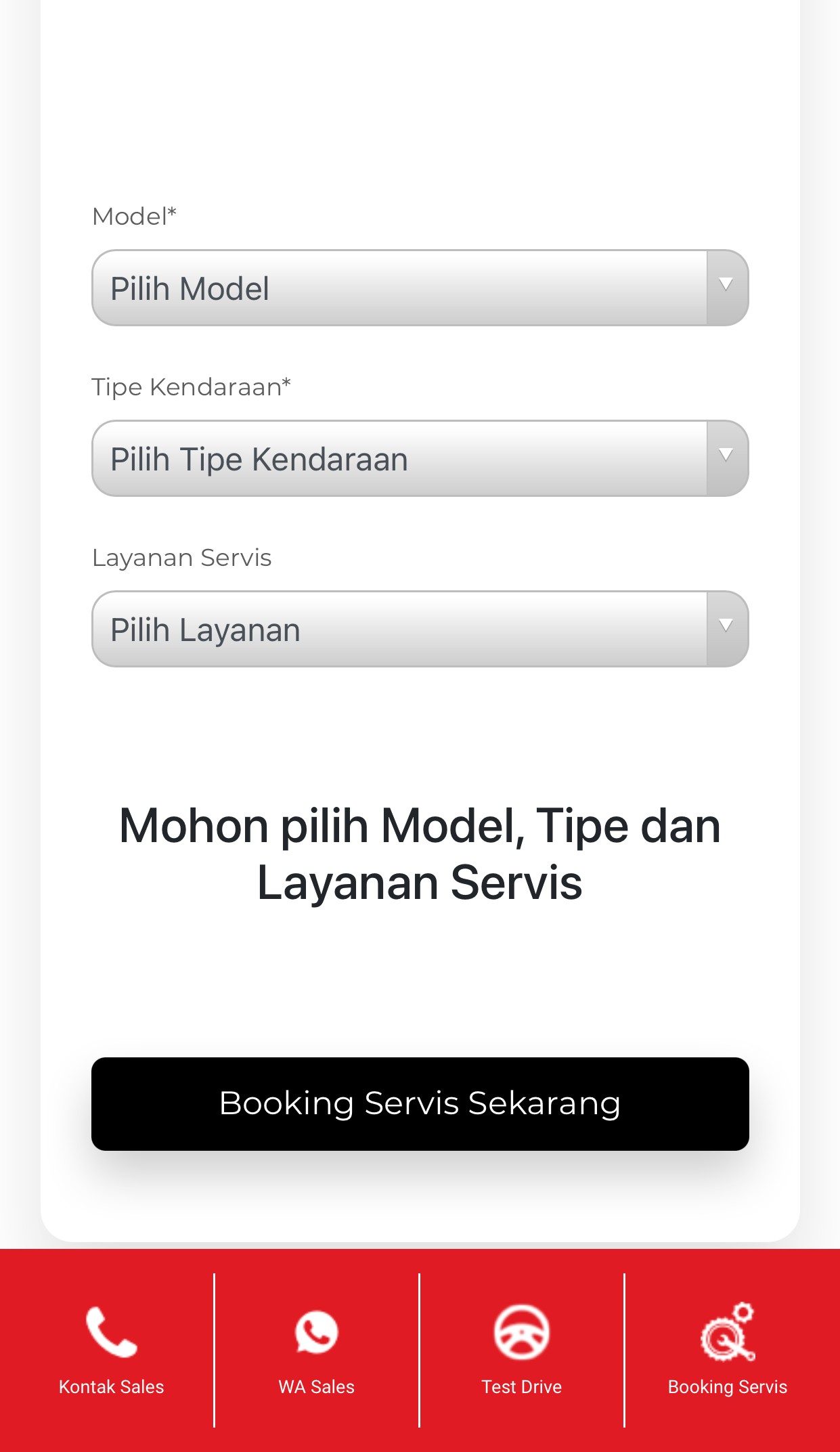Viewport: 840px width, 1452px height.
Task: Open the Pilih Layanan dropdown
Action: pyautogui.click(x=420, y=629)
